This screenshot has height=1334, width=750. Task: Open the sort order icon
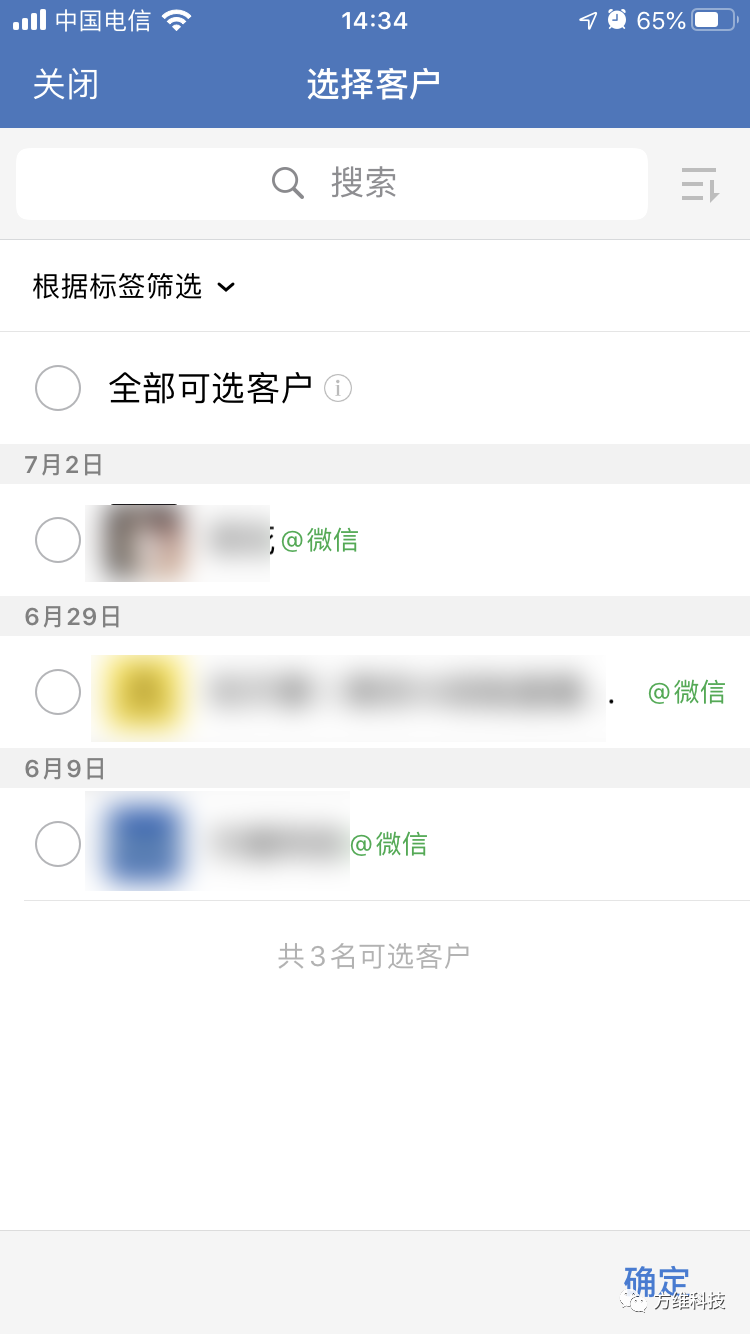pos(699,184)
